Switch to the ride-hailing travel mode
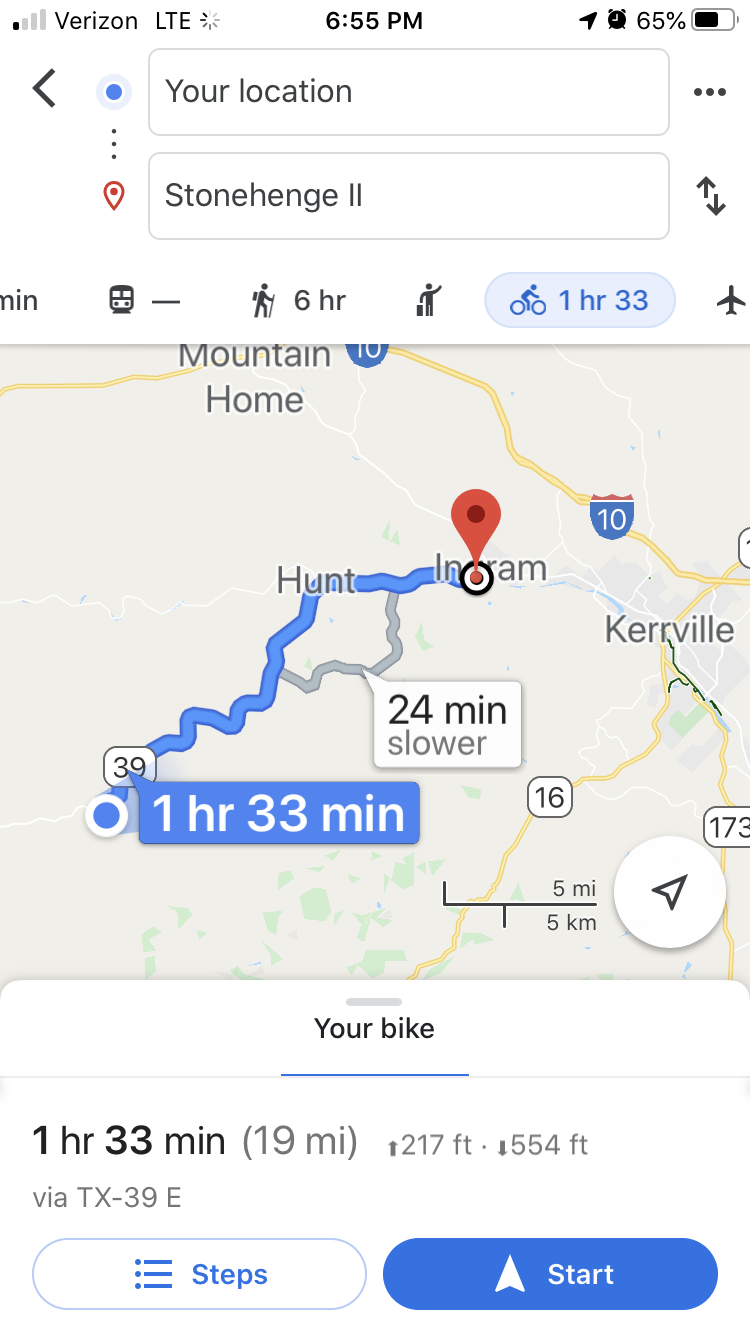750x1334 pixels. click(x=428, y=300)
